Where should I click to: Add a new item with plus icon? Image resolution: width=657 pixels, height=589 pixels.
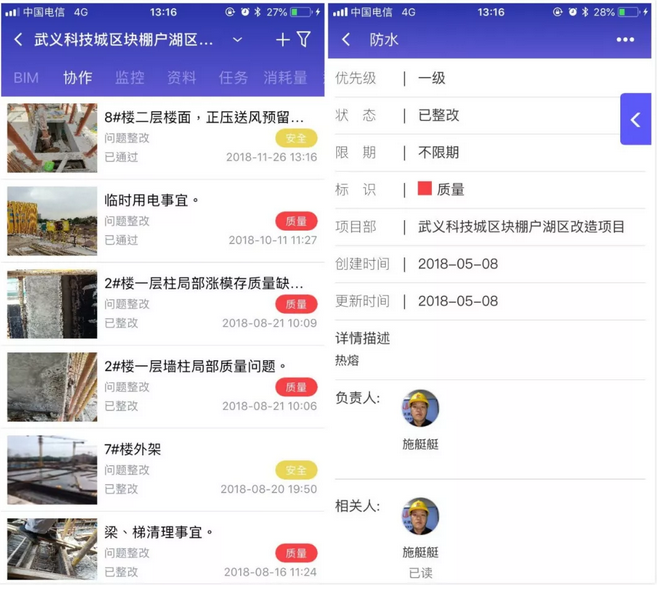(282, 40)
